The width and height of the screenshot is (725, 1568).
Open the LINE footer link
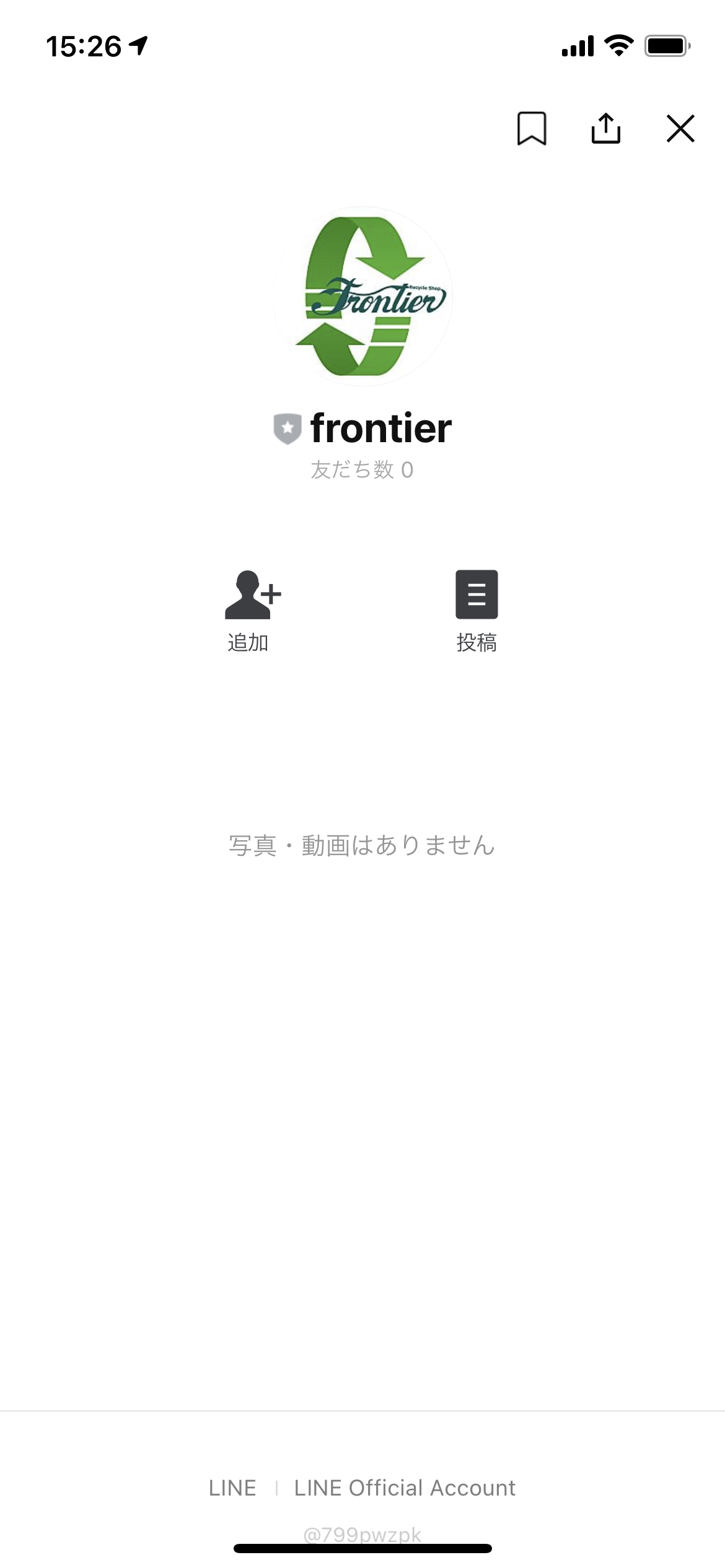point(232,1487)
